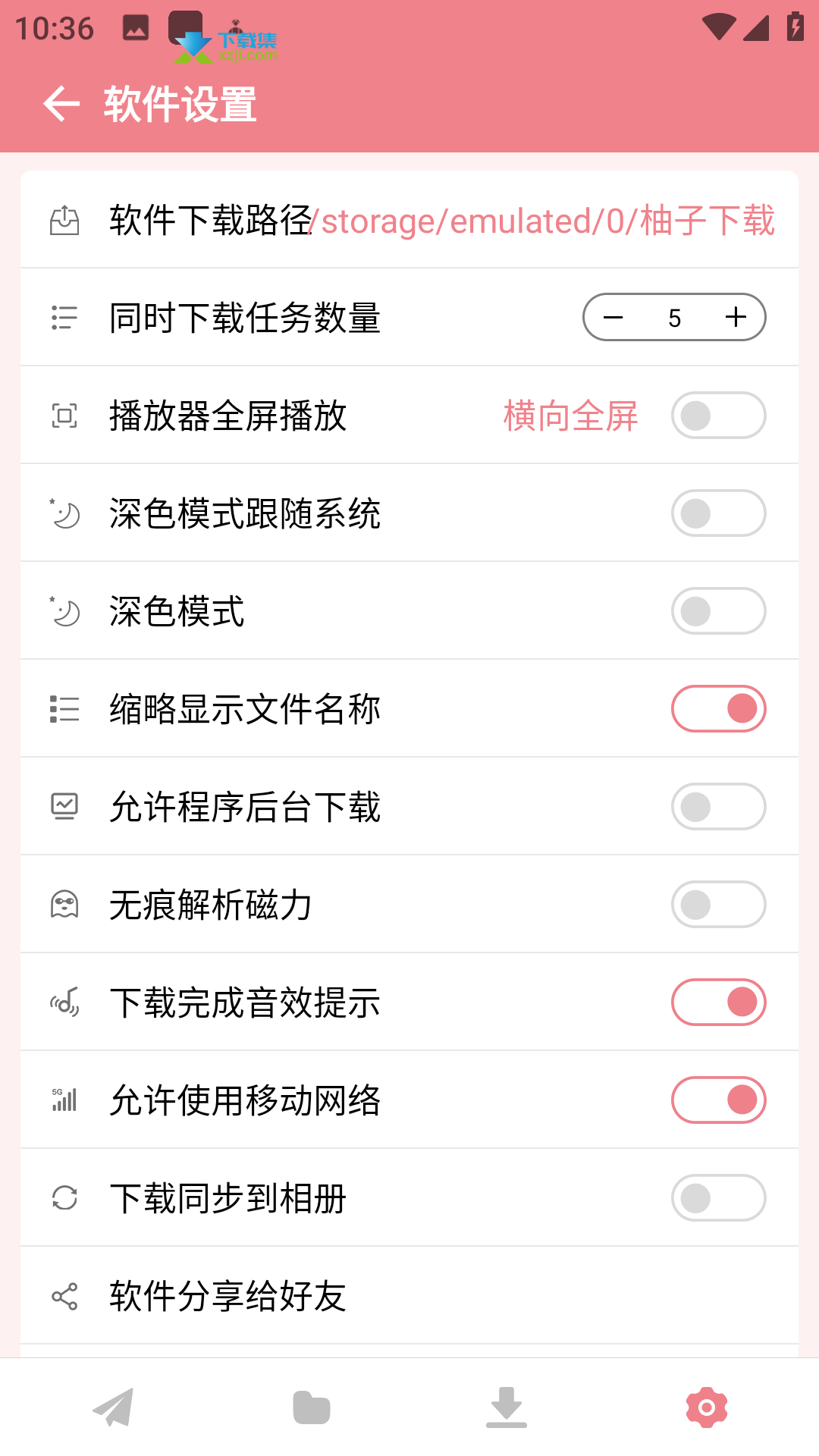Switch to the downloads tab
Viewport: 819px width, 1456px height.
pos(507,1408)
